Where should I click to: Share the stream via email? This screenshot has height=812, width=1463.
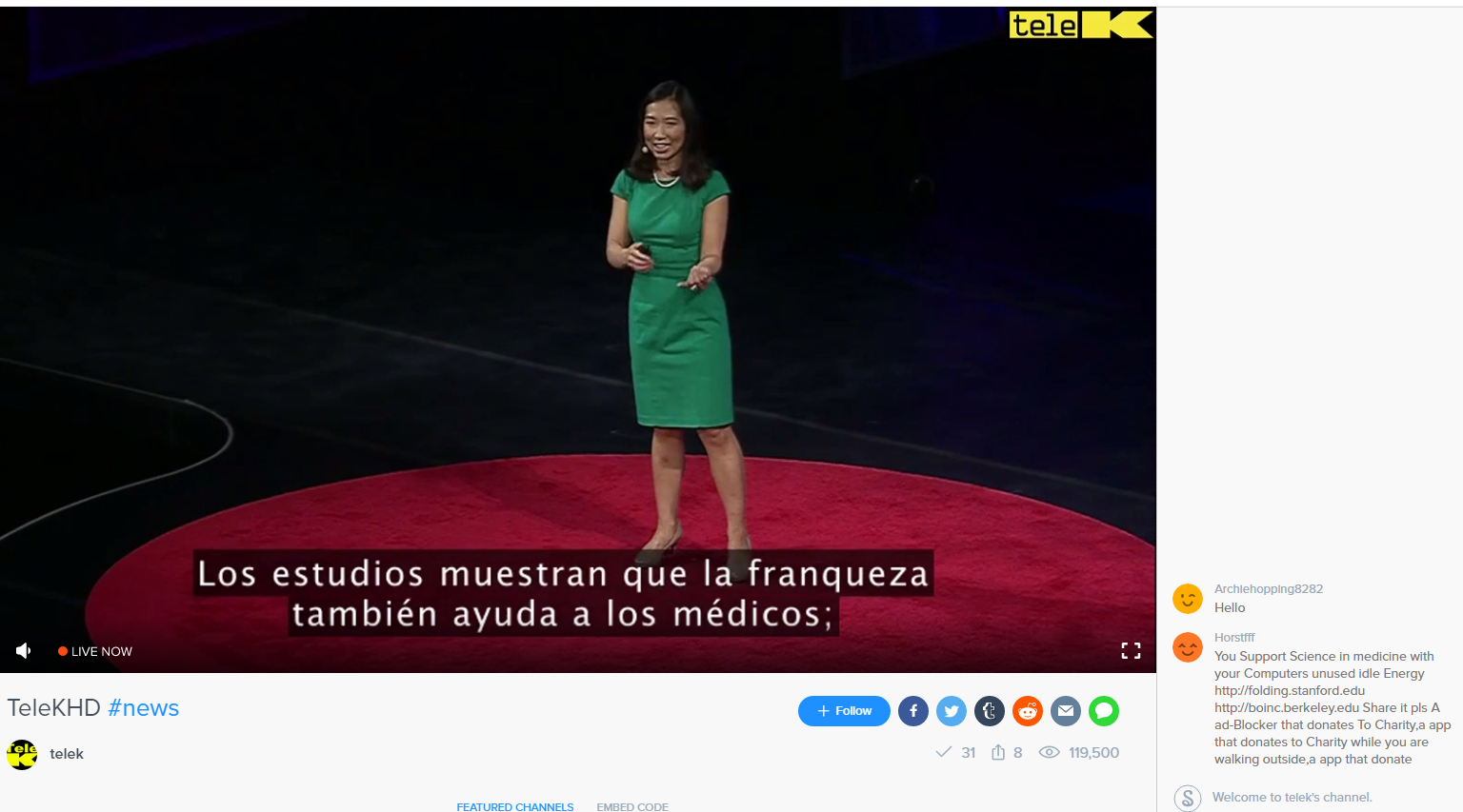(1065, 711)
